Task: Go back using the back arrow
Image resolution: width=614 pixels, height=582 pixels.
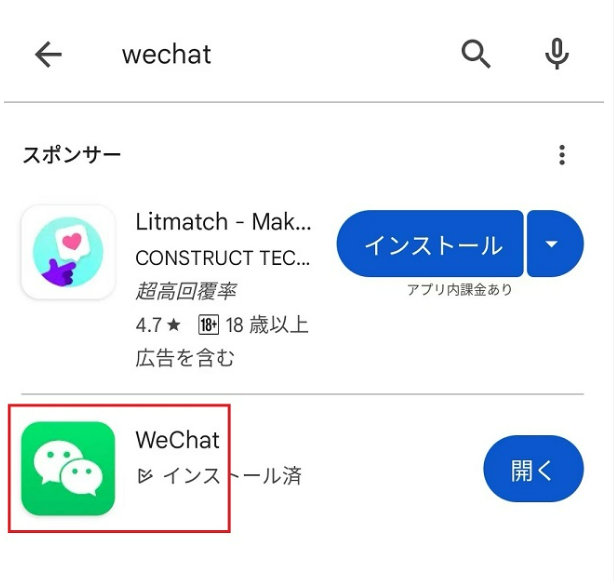Action: [48, 54]
